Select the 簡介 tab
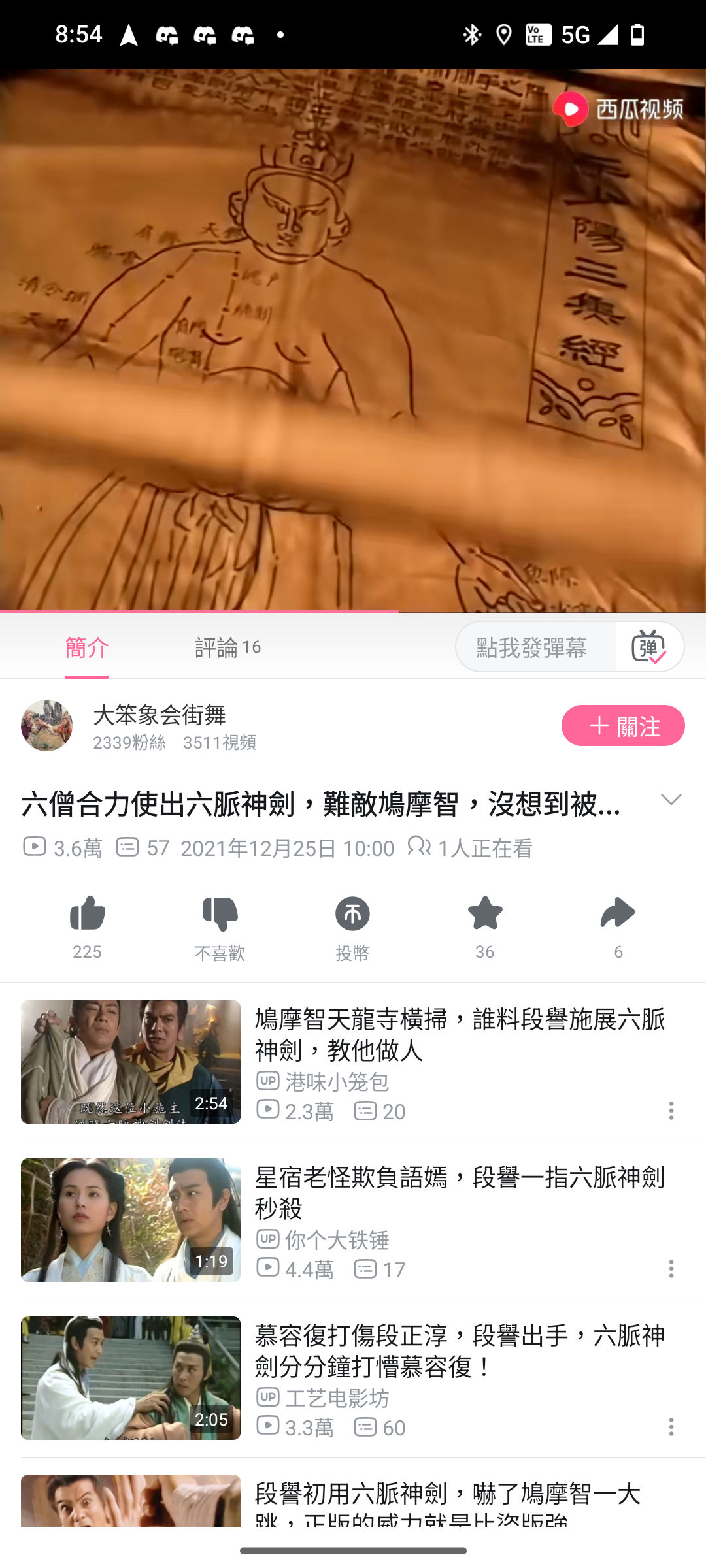 coord(87,647)
